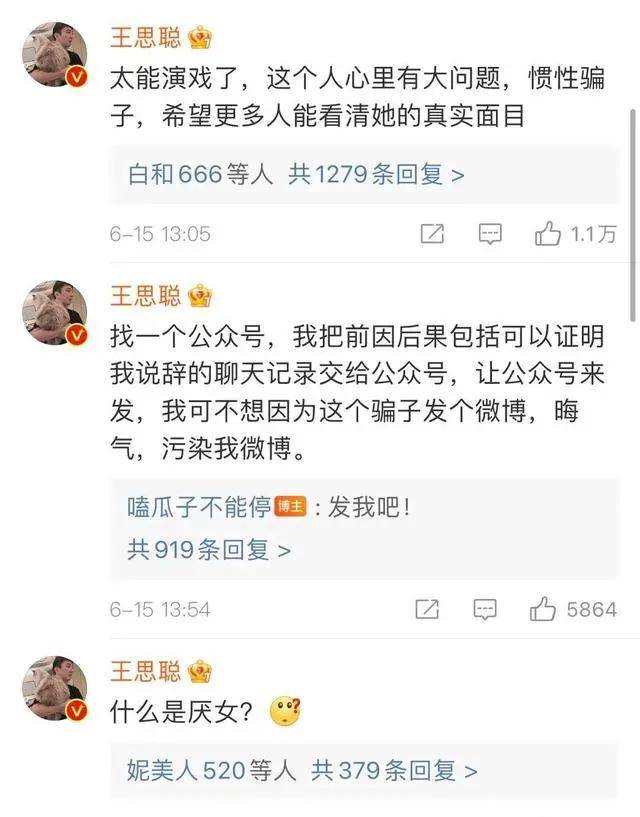Image resolution: width=640 pixels, height=817 pixels.
Task: Reply to the 6-15 13:54 comment
Action: (484, 609)
